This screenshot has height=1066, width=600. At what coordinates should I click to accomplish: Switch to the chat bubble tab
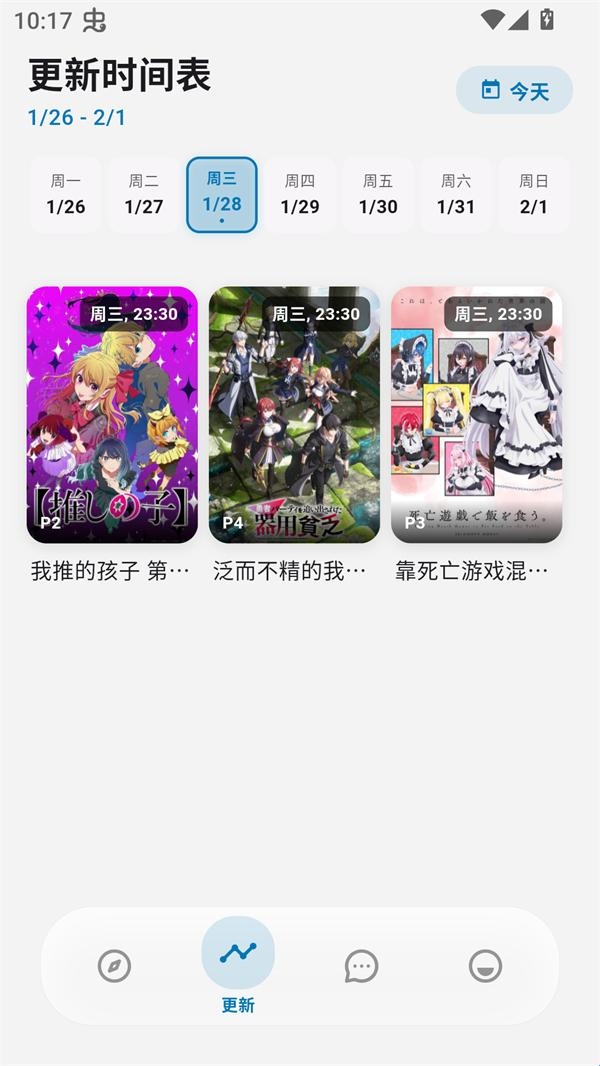click(x=361, y=966)
